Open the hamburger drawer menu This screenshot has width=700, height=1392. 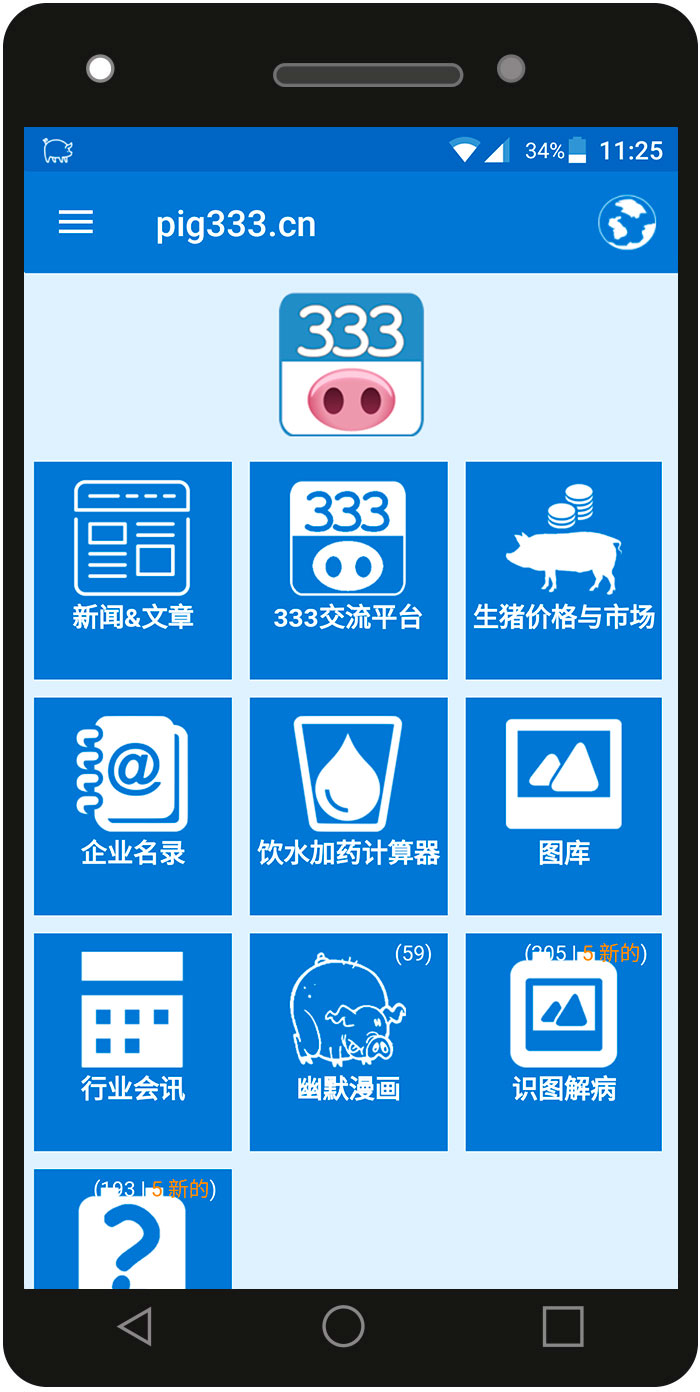[76, 222]
